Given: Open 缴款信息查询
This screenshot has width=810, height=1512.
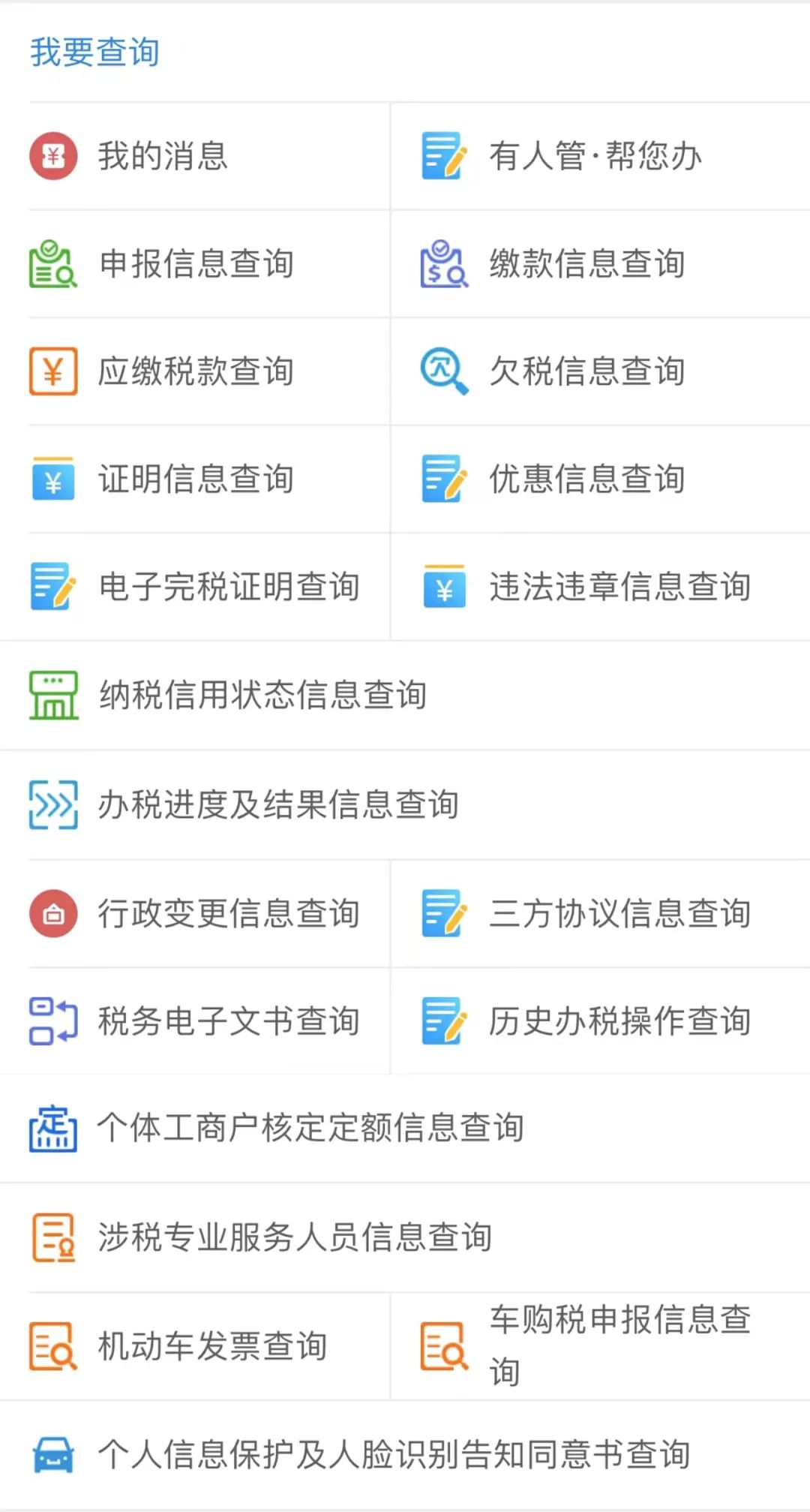Looking at the screenshot, I should tap(600, 264).
